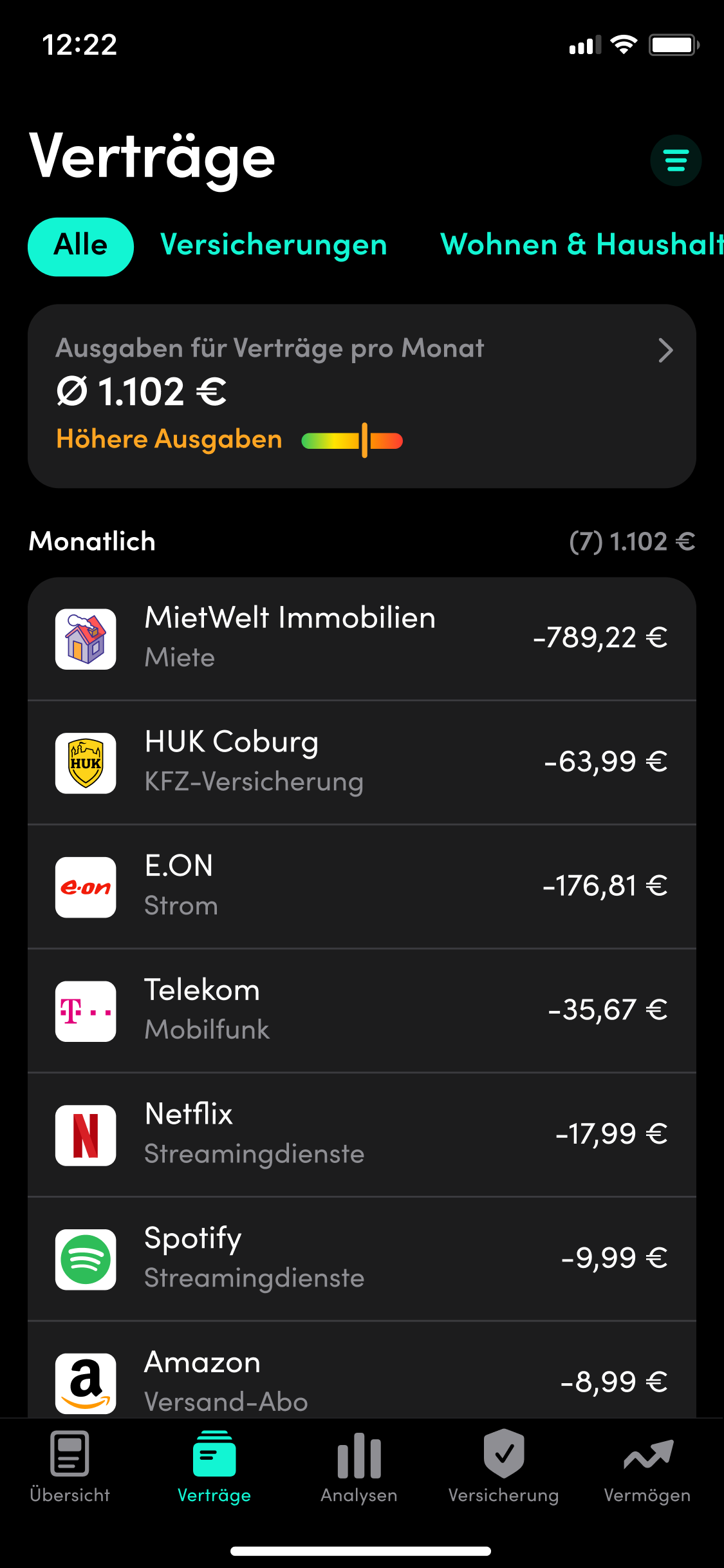Switch to the Versicherungen category
Image resolution: width=724 pixels, height=1568 pixels.
pos(274,245)
